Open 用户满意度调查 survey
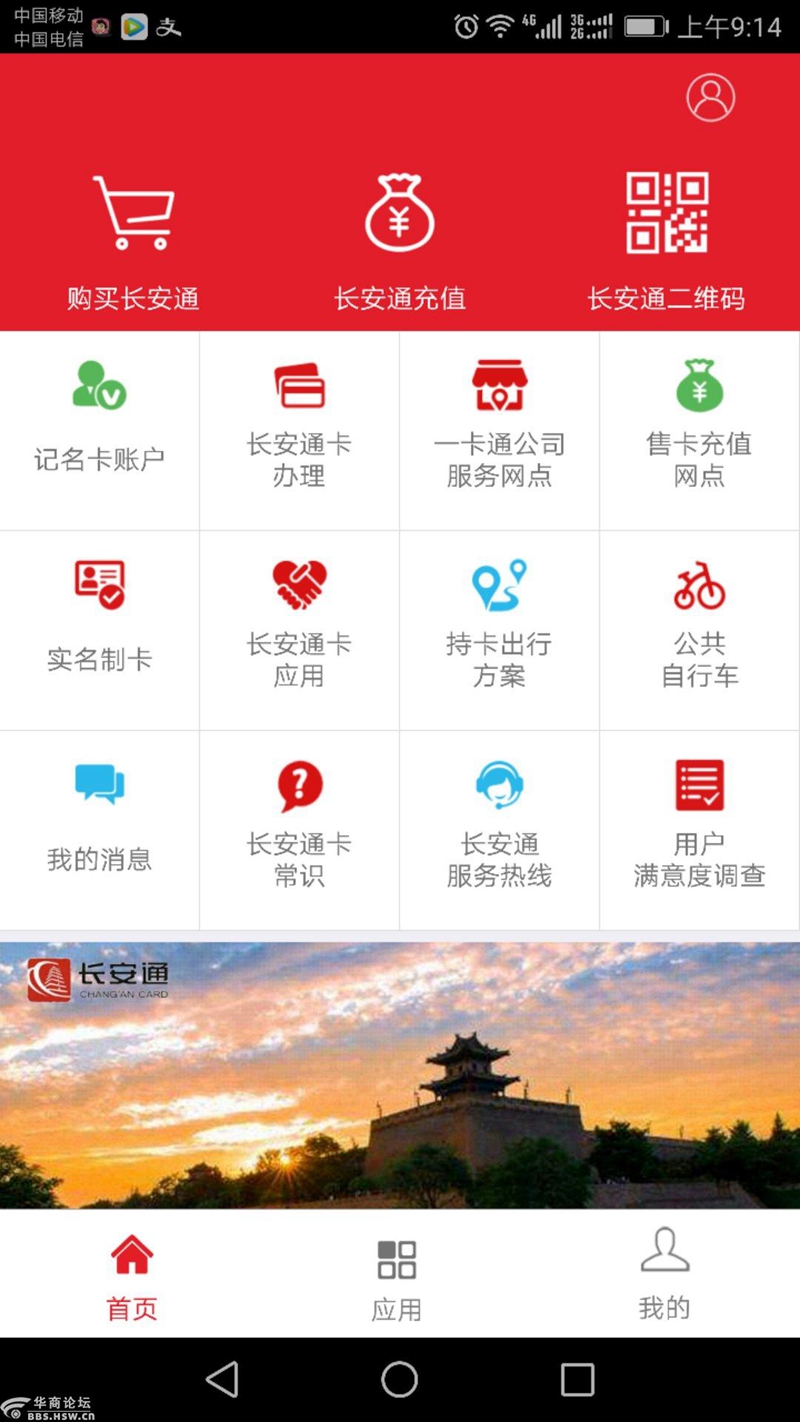The height and width of the screenshot is (1422, 800). (x=699, y=830)
